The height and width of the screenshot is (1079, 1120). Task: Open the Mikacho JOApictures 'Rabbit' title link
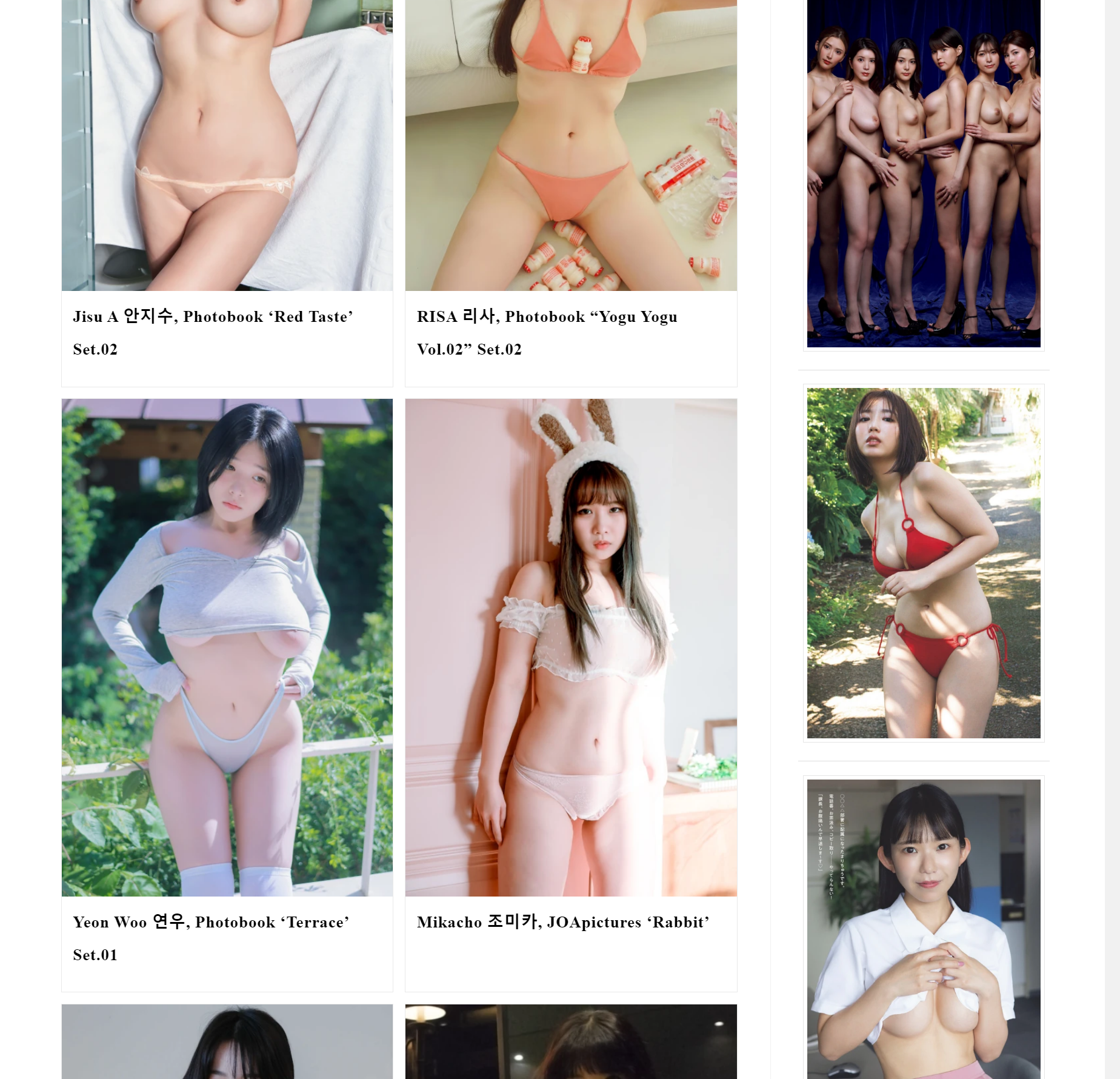562,923
